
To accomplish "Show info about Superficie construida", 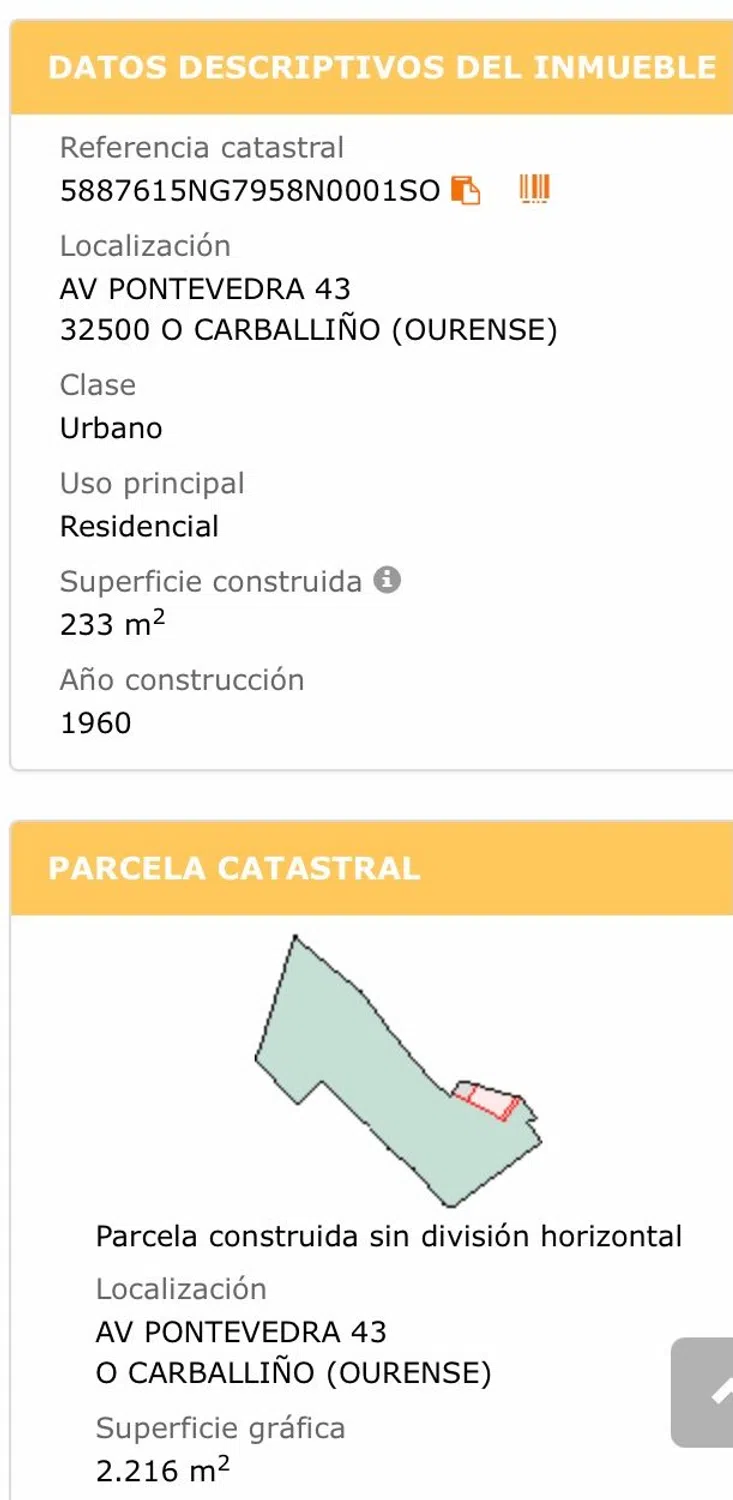I will click(x=387, y=580).
